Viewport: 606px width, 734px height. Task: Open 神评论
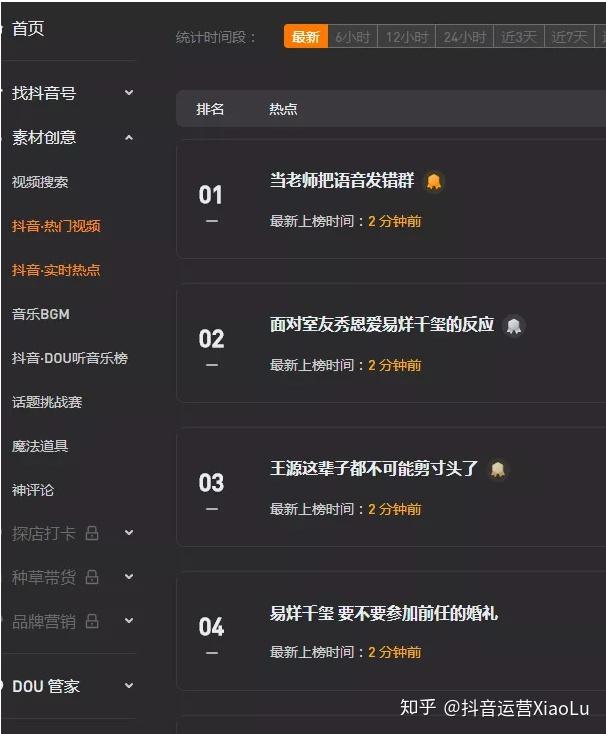33,490
